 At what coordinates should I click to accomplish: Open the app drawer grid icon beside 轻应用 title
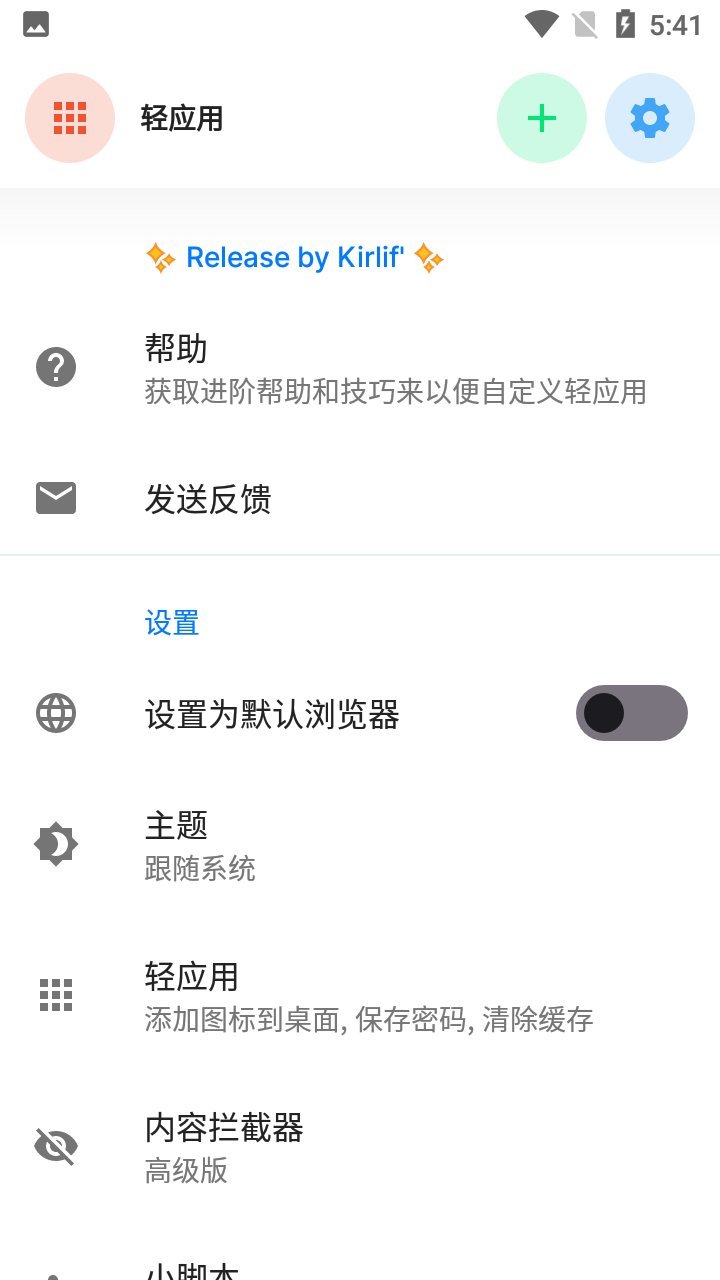(x=70, y=117)
